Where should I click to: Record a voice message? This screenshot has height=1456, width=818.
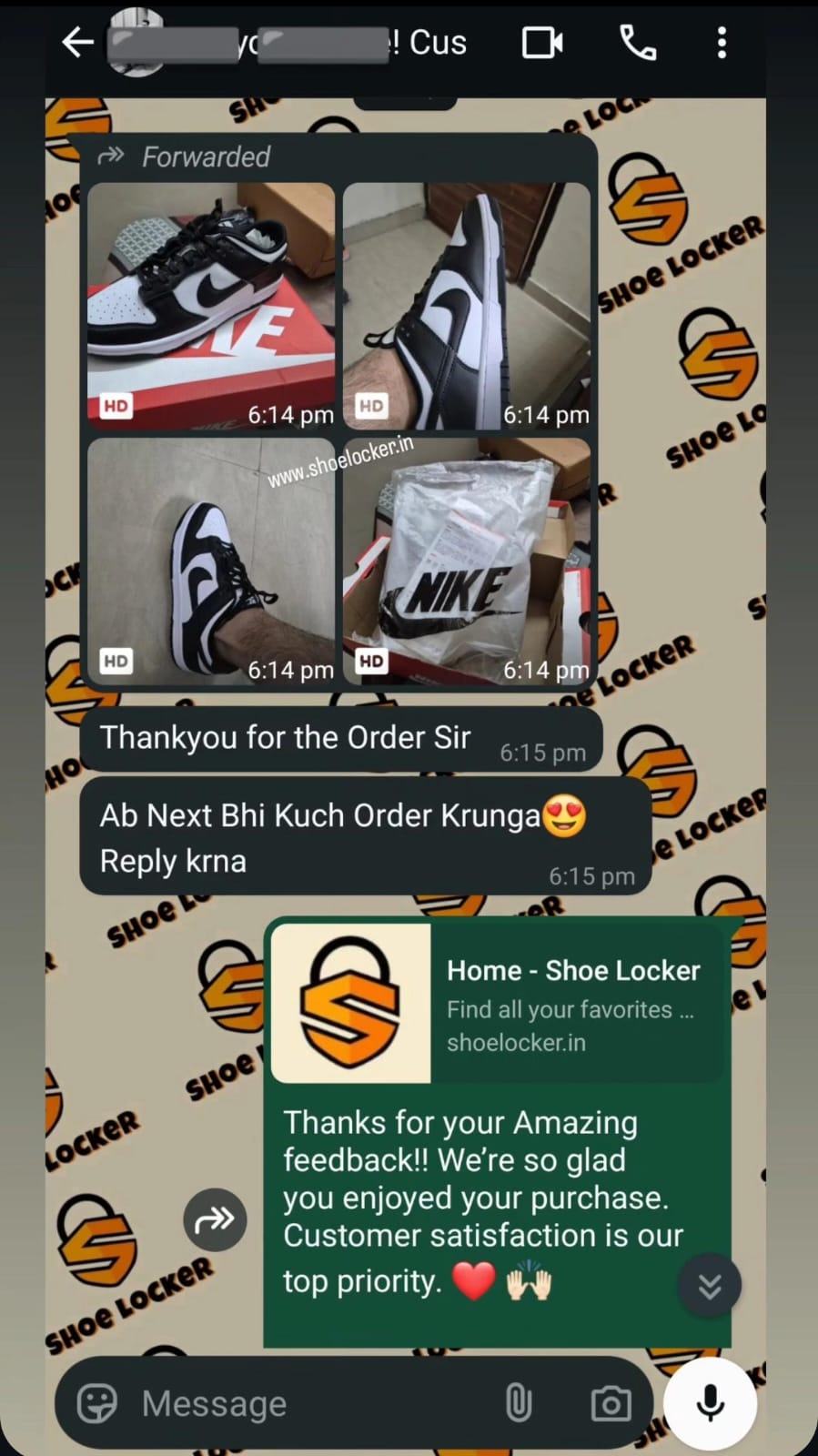click(x=710, y=1403)
